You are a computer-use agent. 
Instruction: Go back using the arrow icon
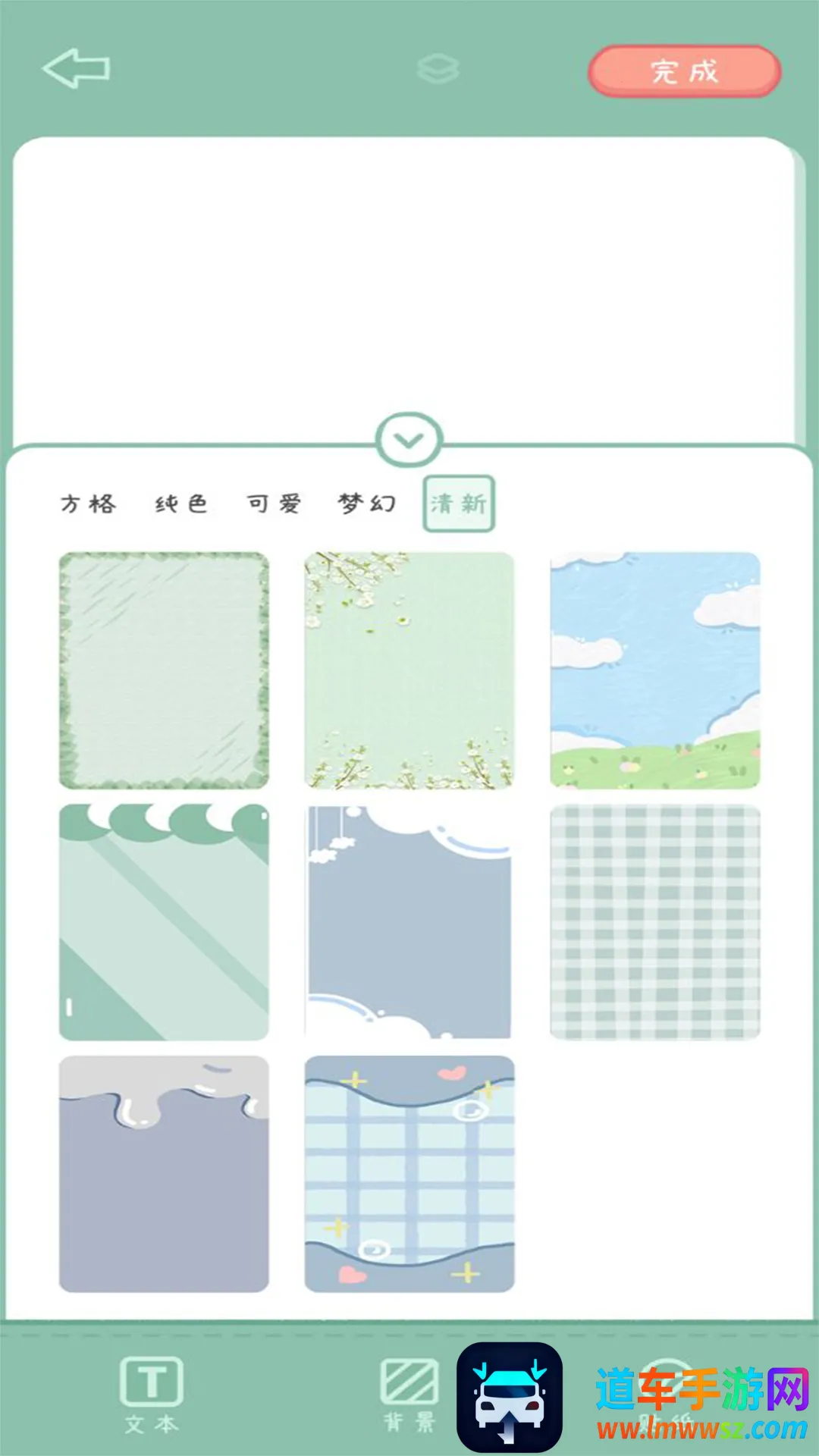[76, 69]
